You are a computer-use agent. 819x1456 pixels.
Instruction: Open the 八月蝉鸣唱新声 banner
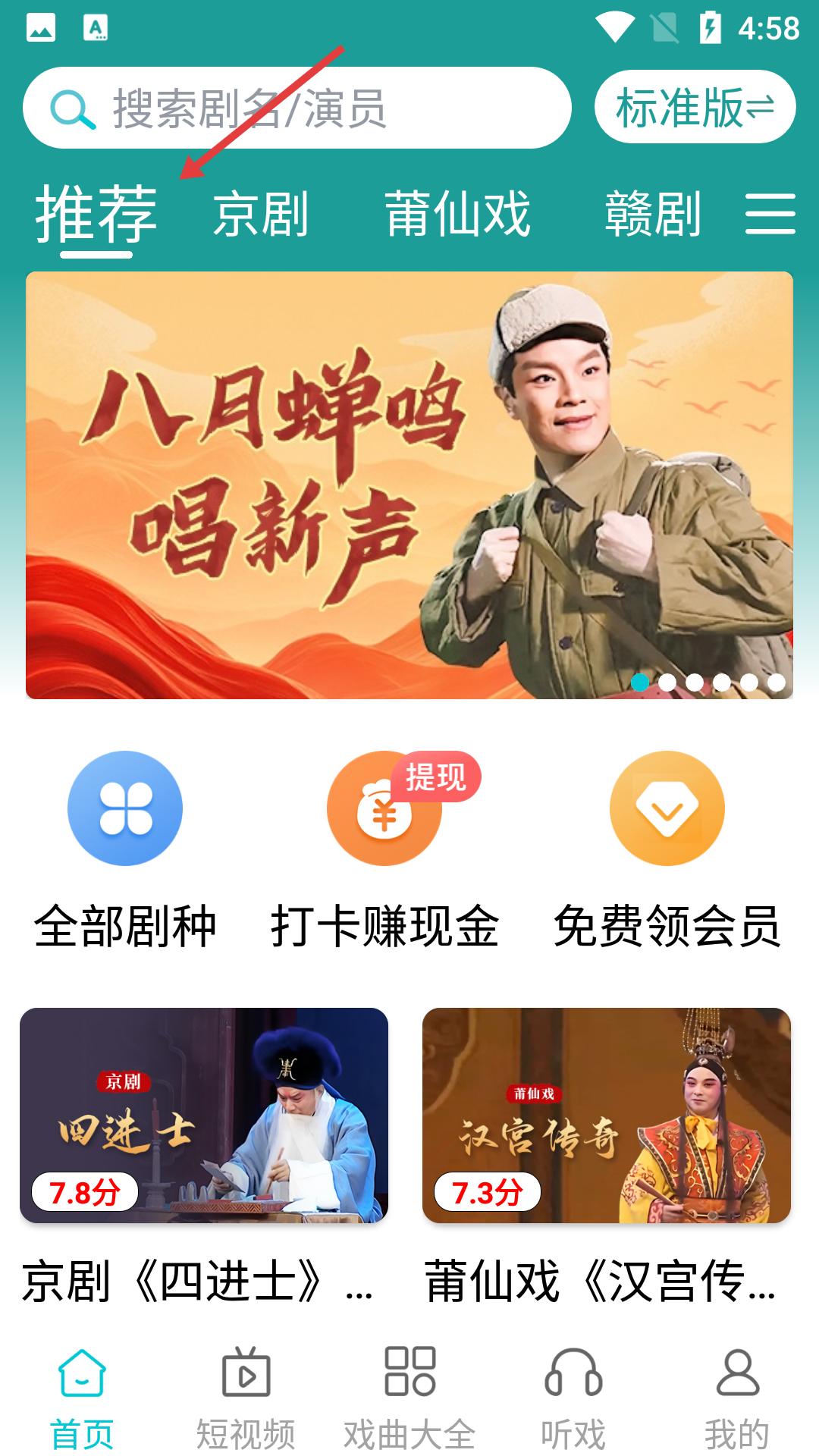pos(409,485)
